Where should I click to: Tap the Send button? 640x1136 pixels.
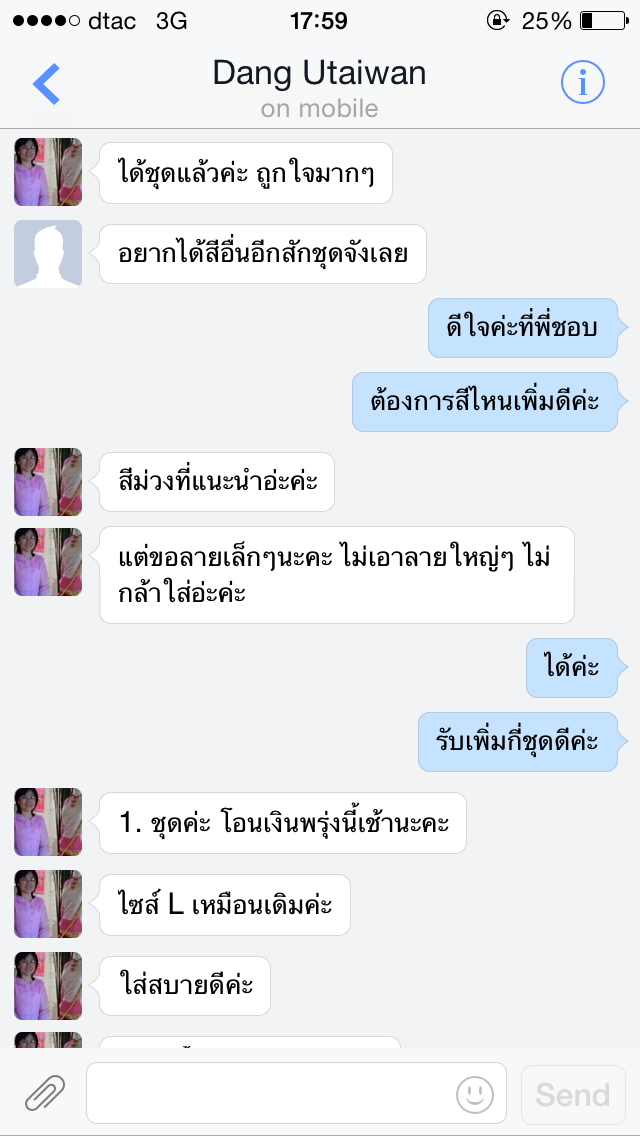pyautogui.click(x=573, y=1094)
